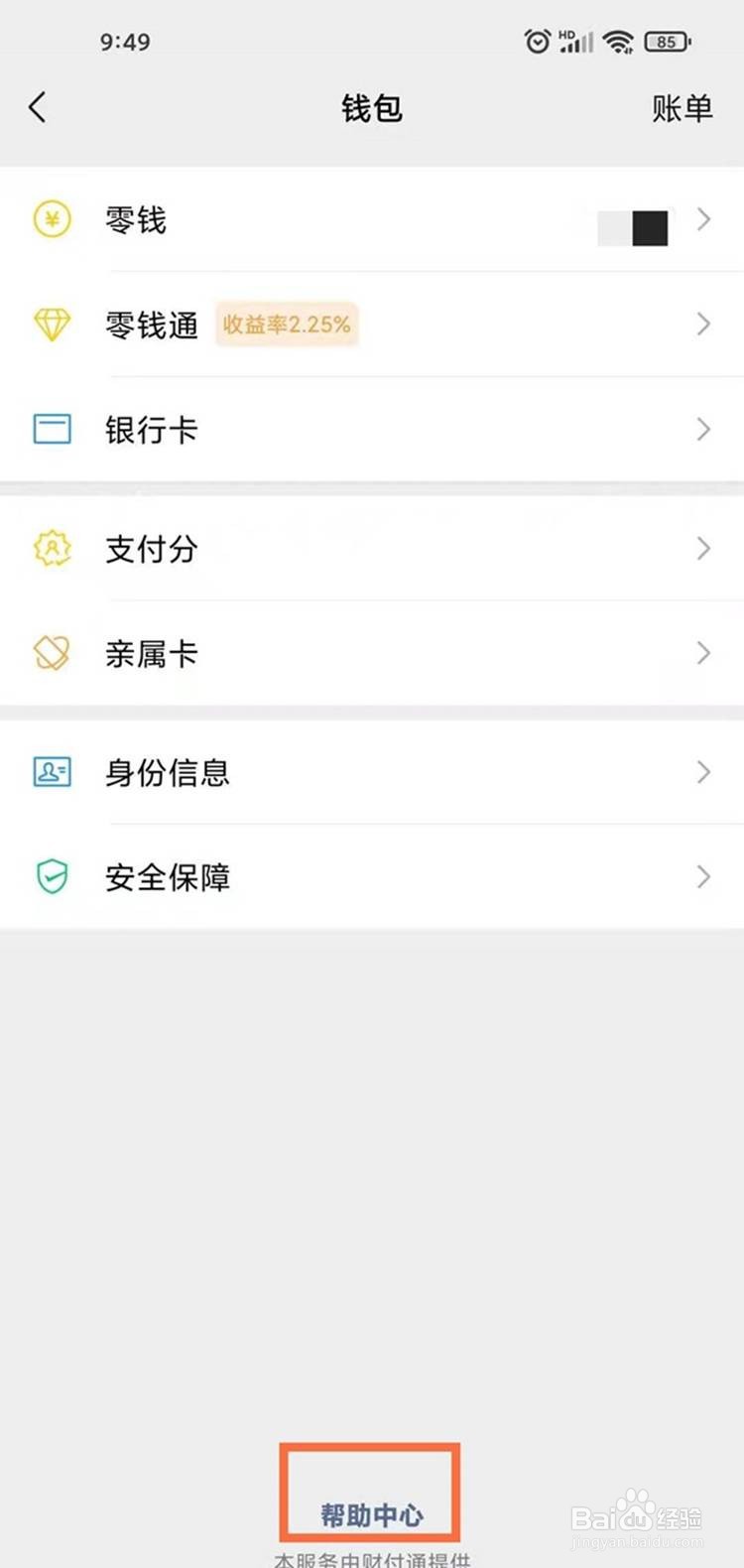Click the 收益率2.25% rate tag
744x1568 pixels.
[287, 326]
